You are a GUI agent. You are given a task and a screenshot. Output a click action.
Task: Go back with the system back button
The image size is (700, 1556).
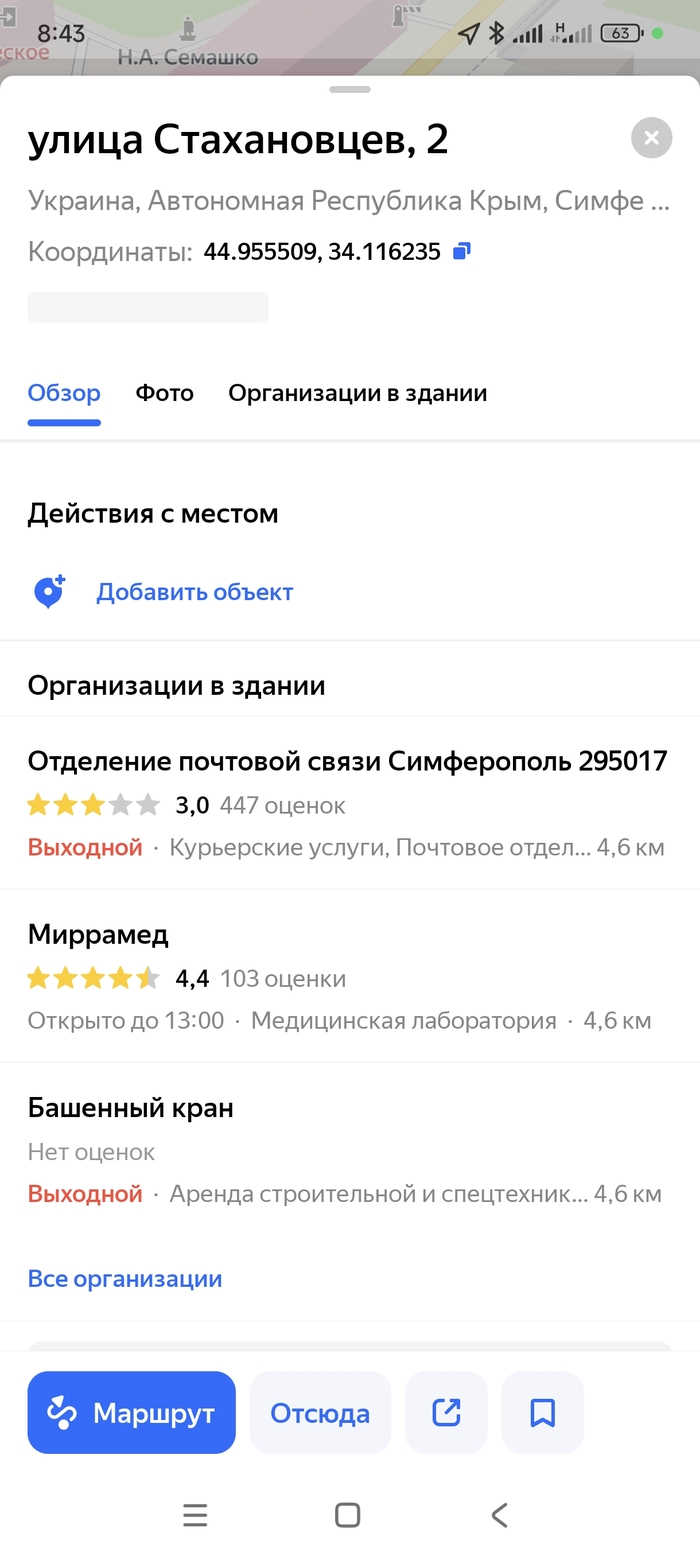[x=499, y=1515]
